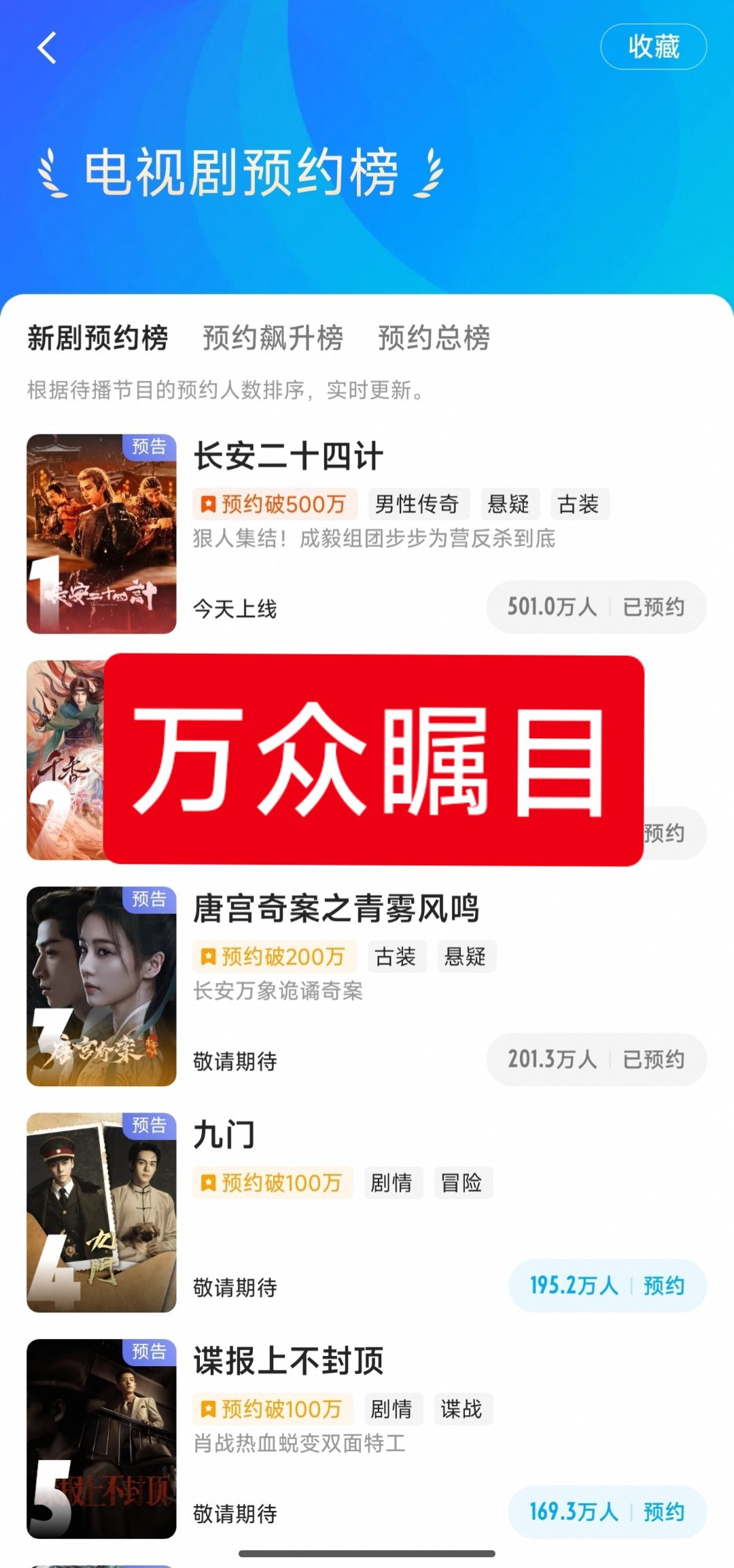Tap the 谍战 tag on 谍报上不封顶
Viewport: 734px width, 1568px height.
463,1409
